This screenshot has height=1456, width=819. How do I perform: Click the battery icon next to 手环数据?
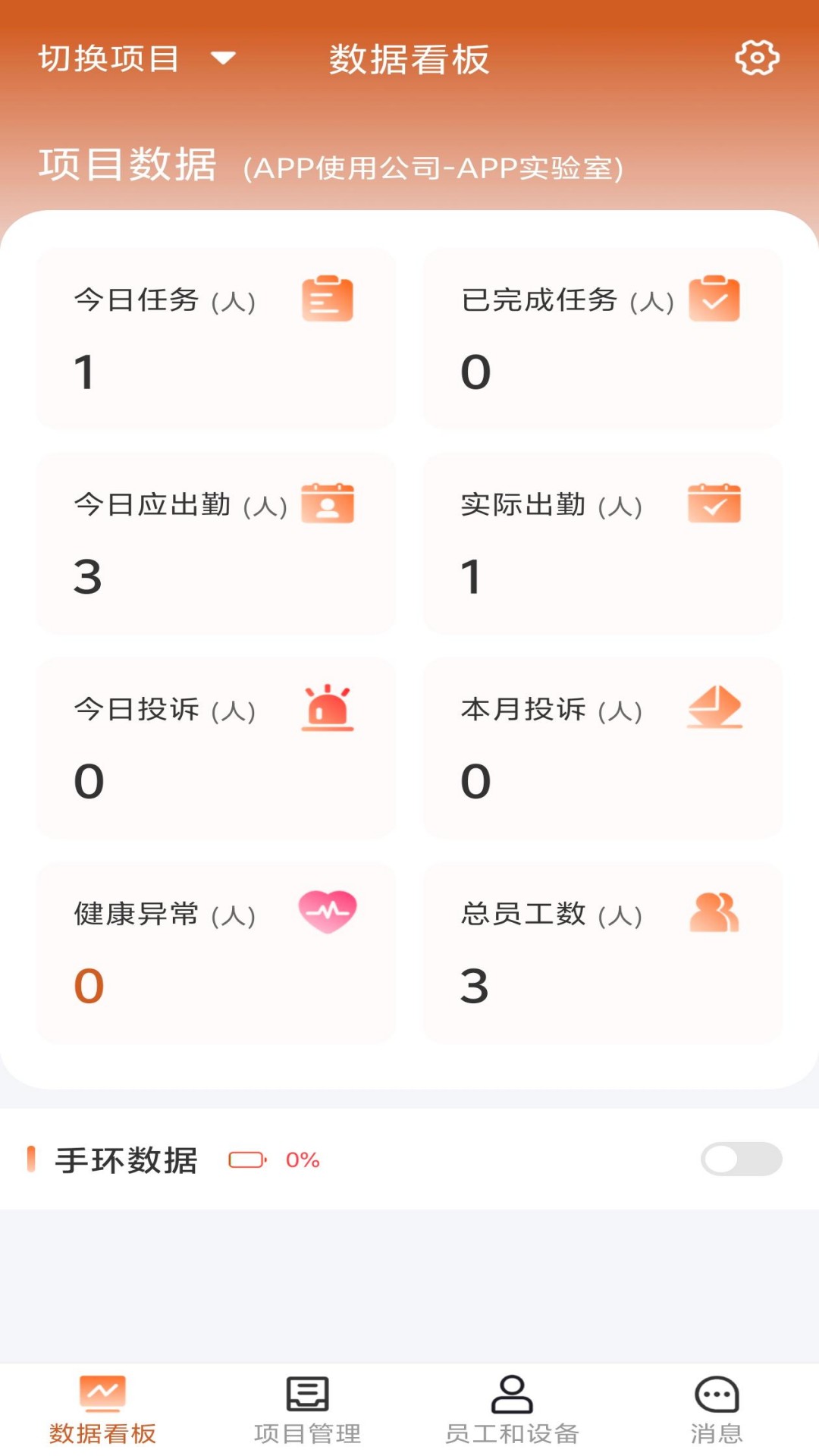248,1159
